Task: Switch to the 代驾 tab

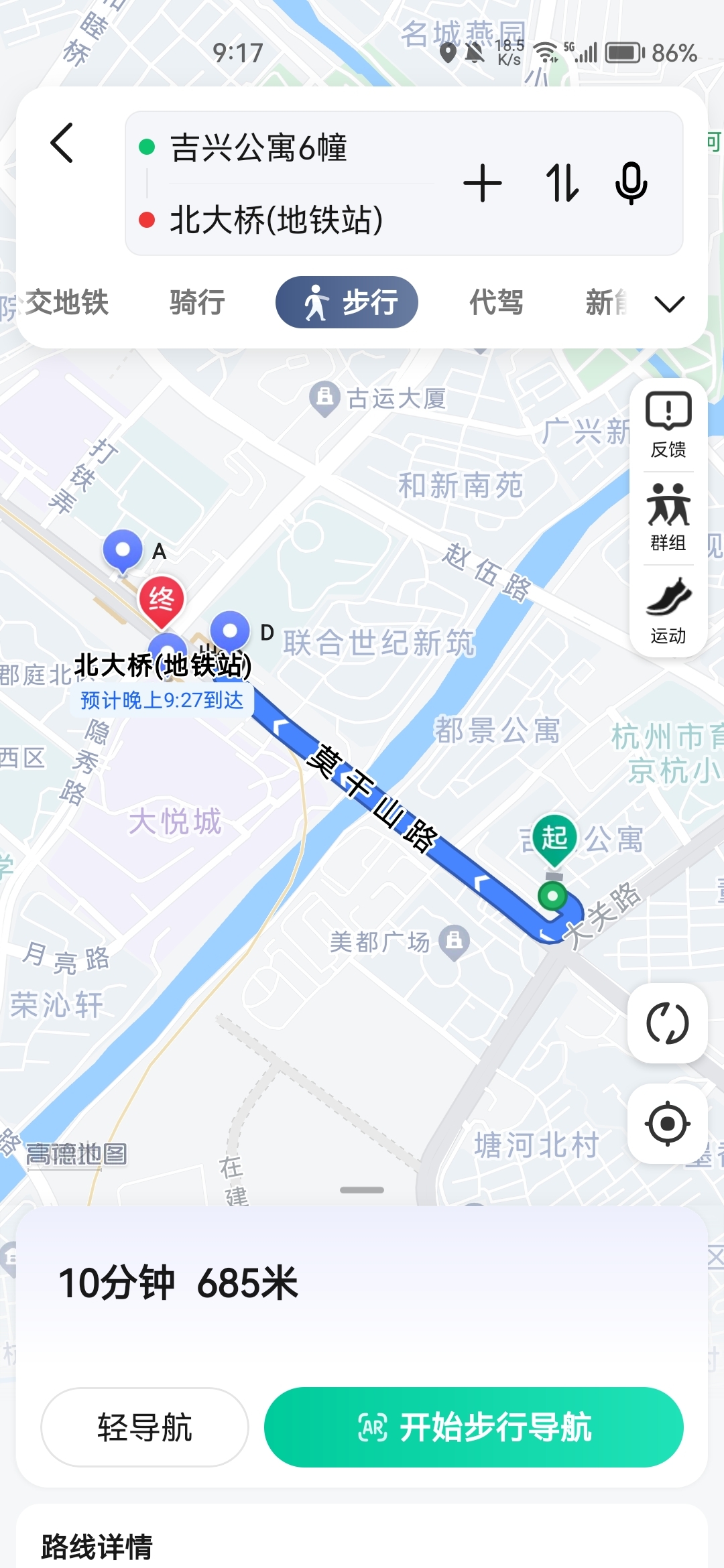Action: tap(496, 302)
